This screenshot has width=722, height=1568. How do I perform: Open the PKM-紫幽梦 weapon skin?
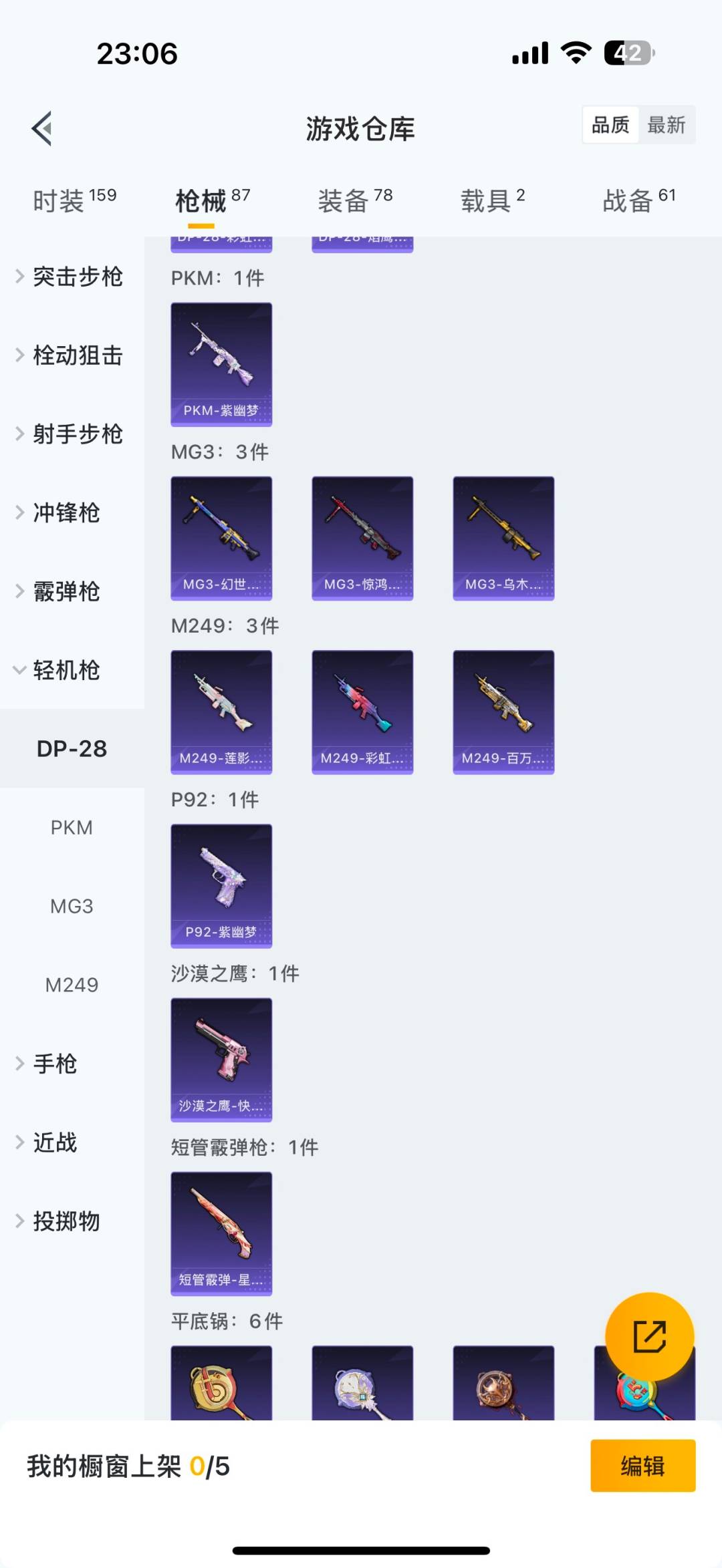pos(221,363)
